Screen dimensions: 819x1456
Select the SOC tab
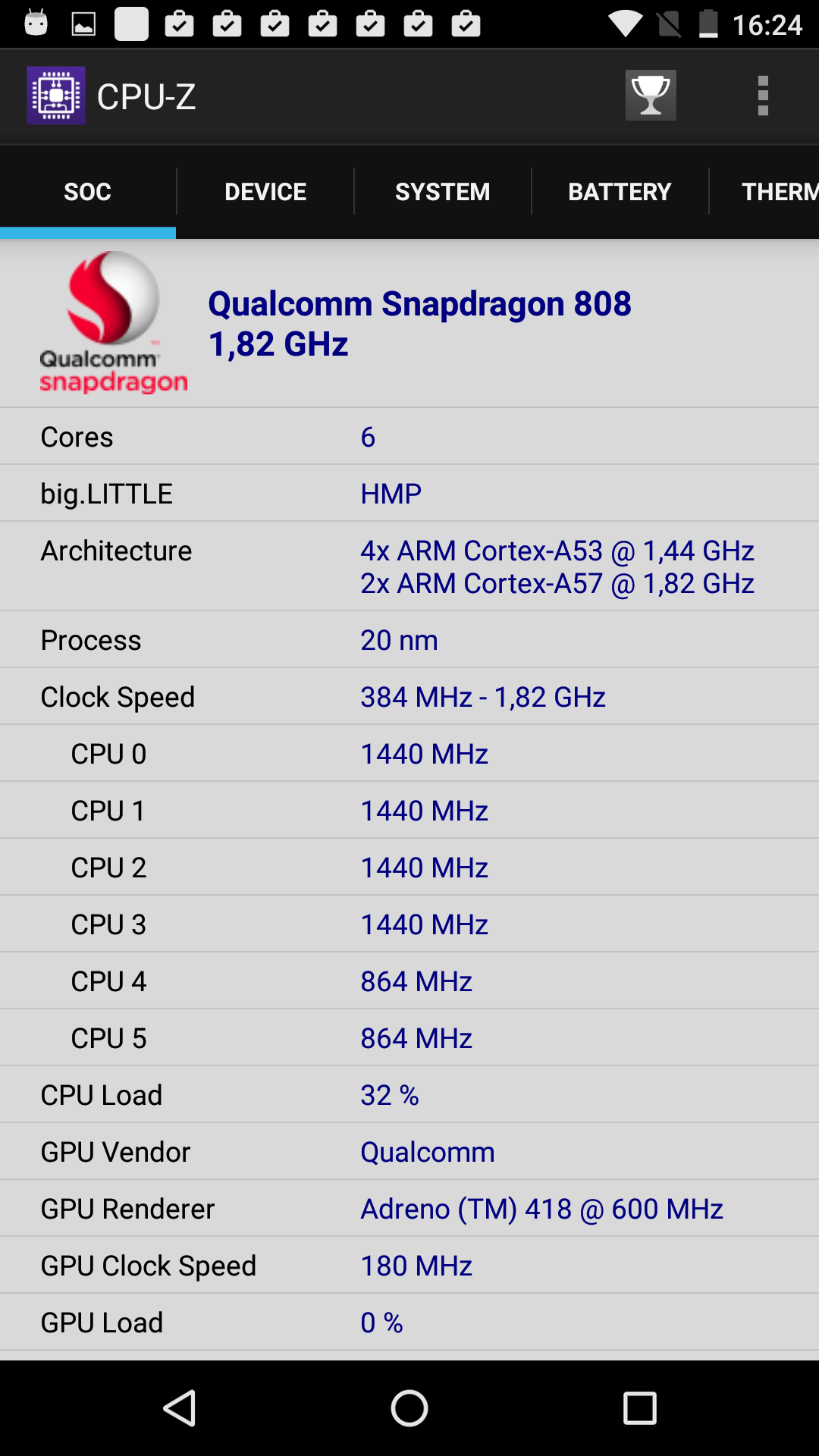coord(88,191)
